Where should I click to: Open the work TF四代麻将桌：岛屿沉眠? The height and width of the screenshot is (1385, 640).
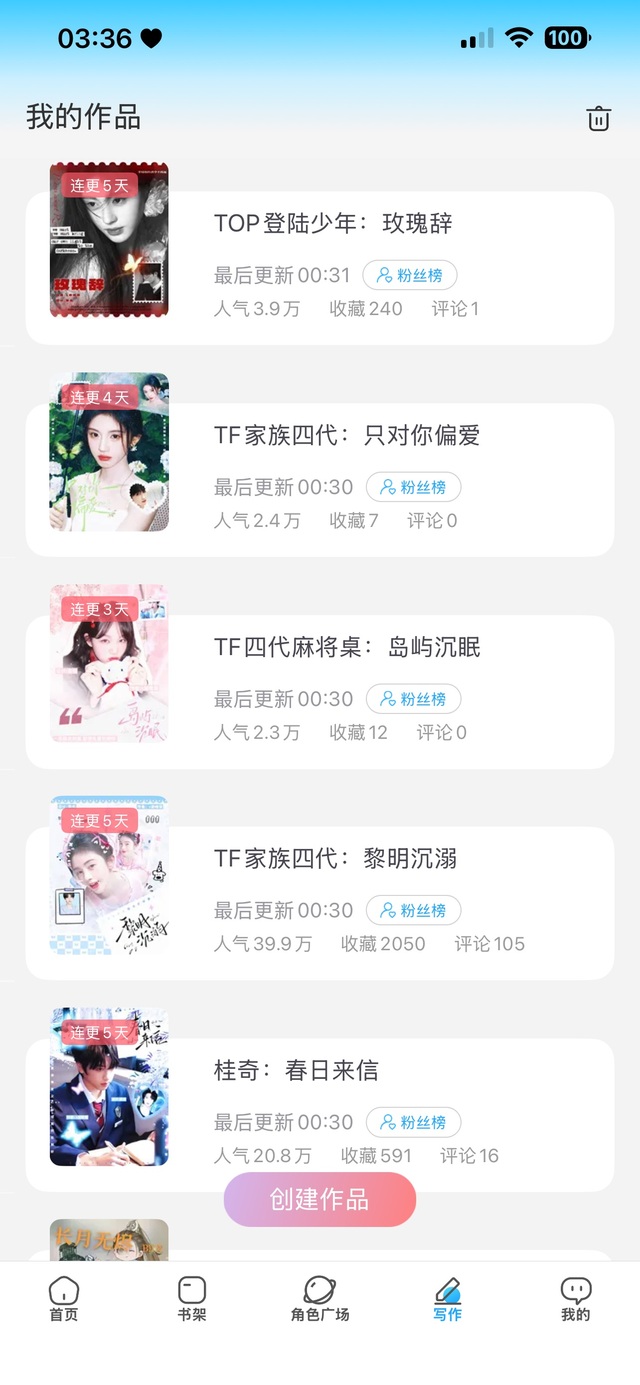tap(346, 647)
